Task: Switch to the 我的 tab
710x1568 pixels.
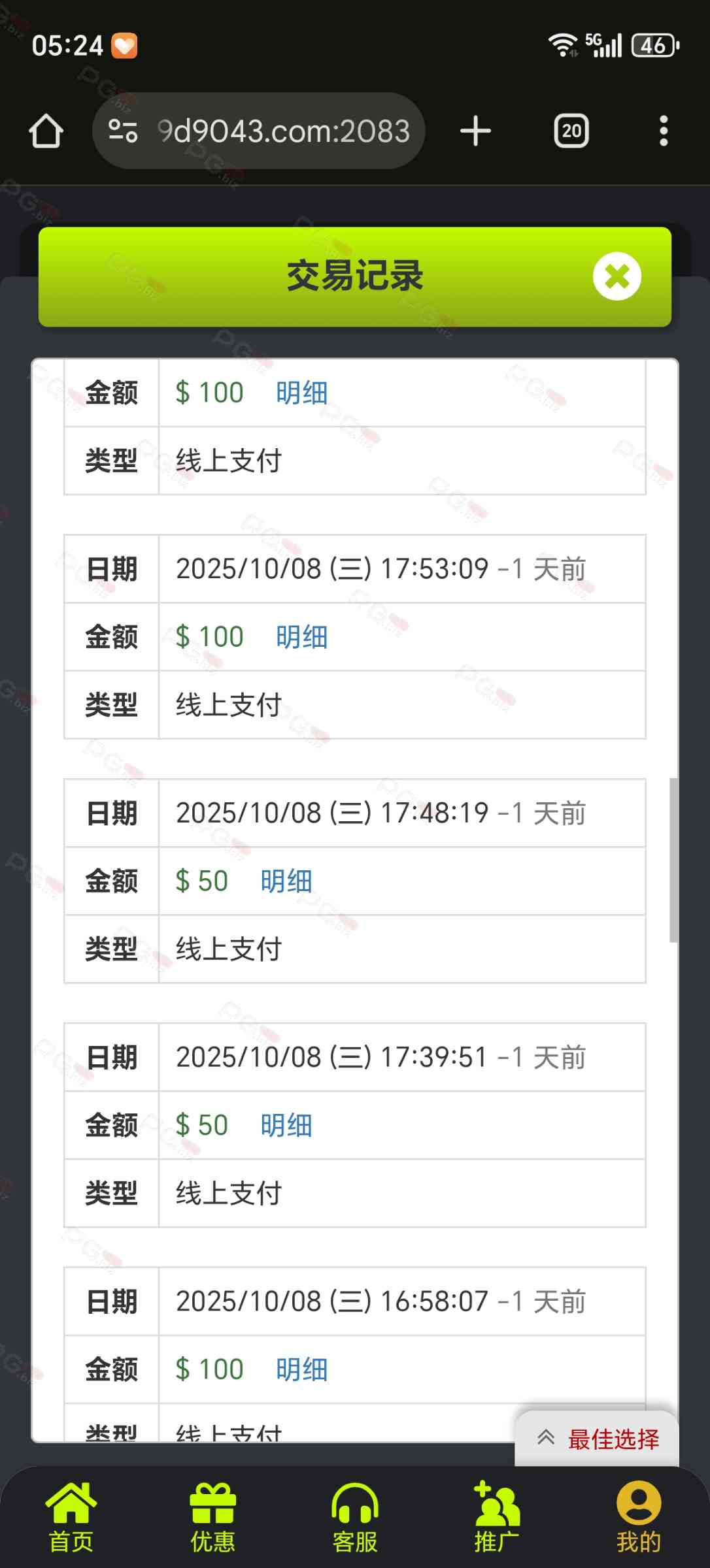Action: click(639, 1518)
